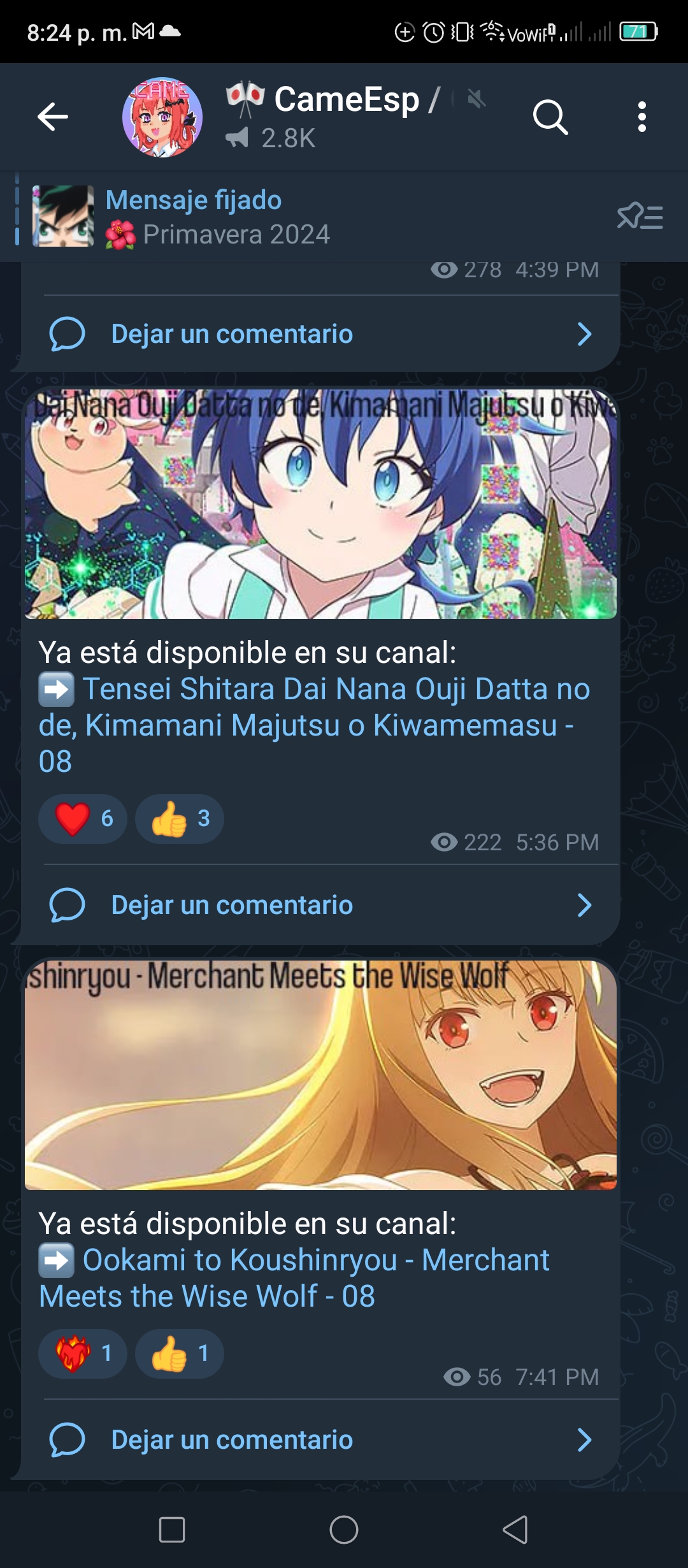This screenshot has width=688, height=1568.
Task: Add thumbs-up reaction on Ookami post
Action: point(180,1353)
